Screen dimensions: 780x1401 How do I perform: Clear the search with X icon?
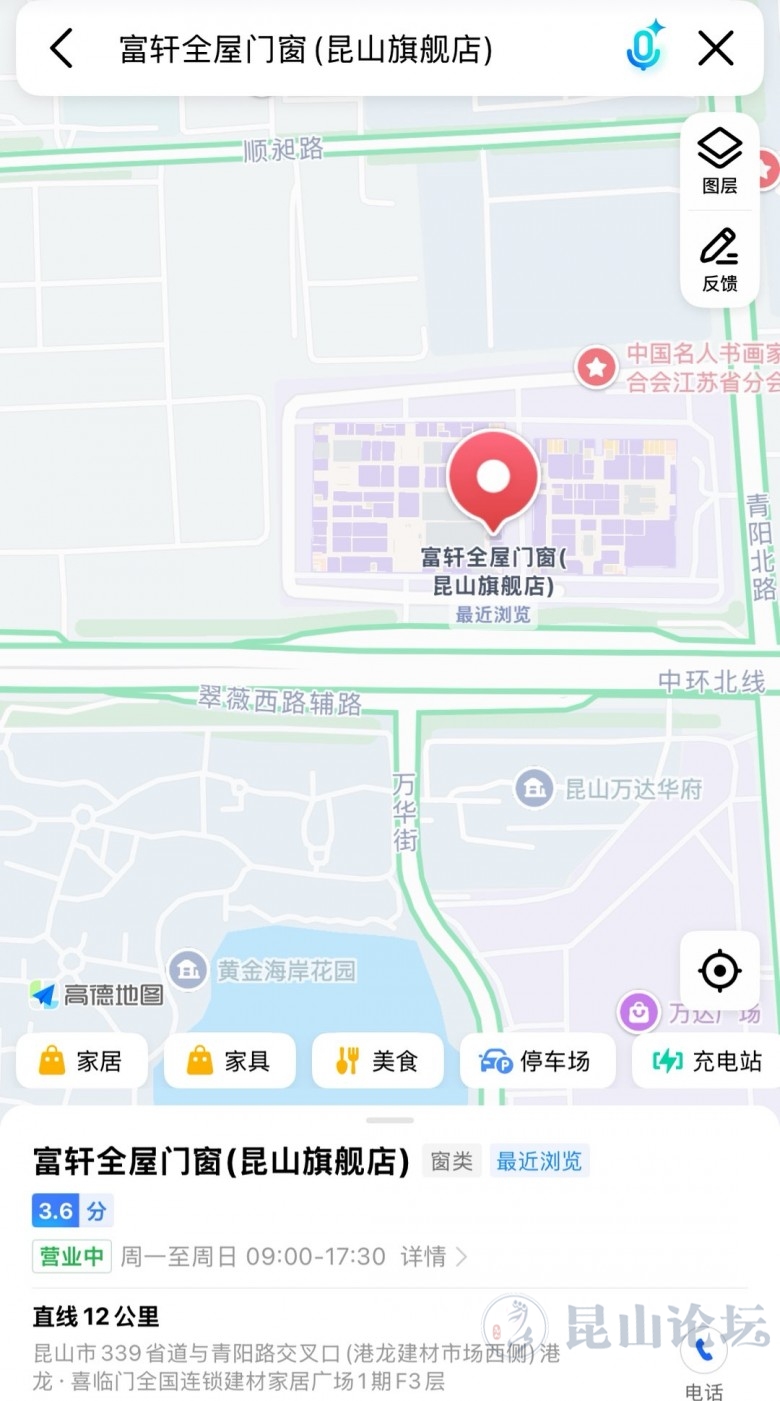click(x=716, y=48)
